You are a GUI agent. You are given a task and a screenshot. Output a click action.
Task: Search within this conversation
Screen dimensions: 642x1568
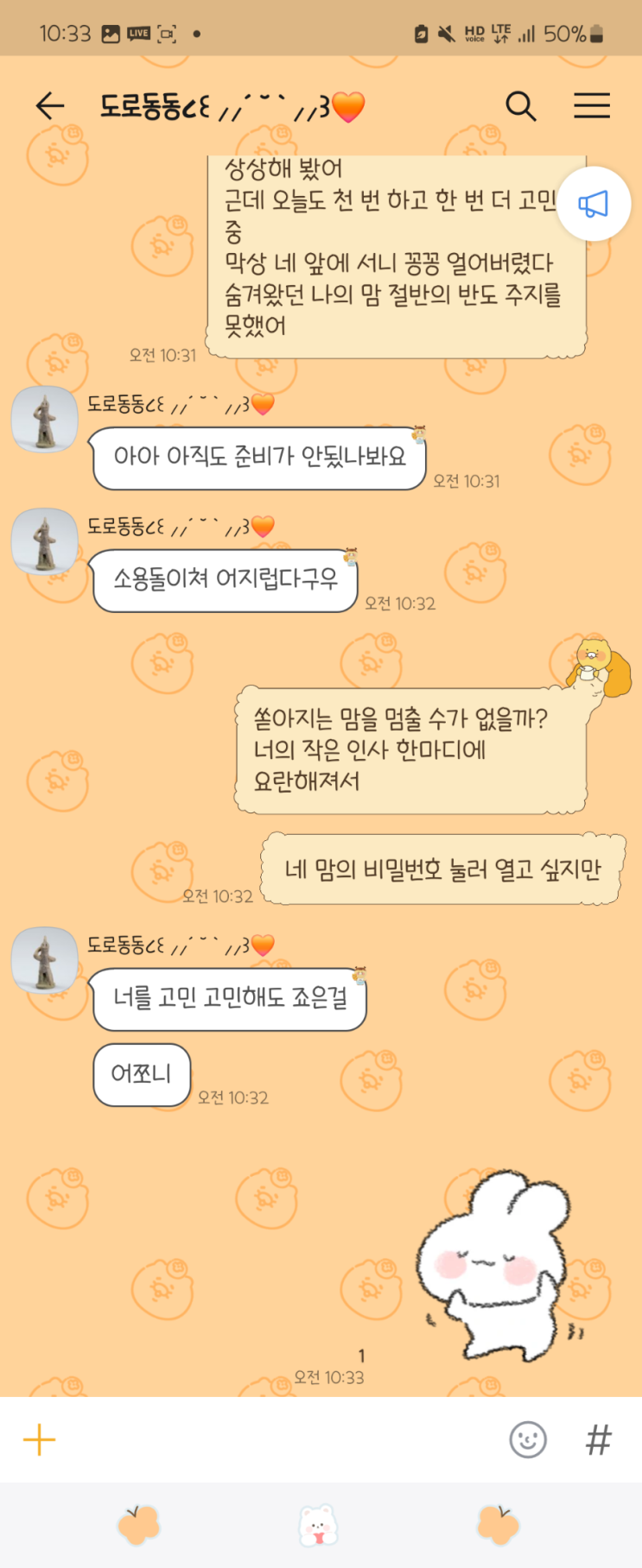pos(521,106)
